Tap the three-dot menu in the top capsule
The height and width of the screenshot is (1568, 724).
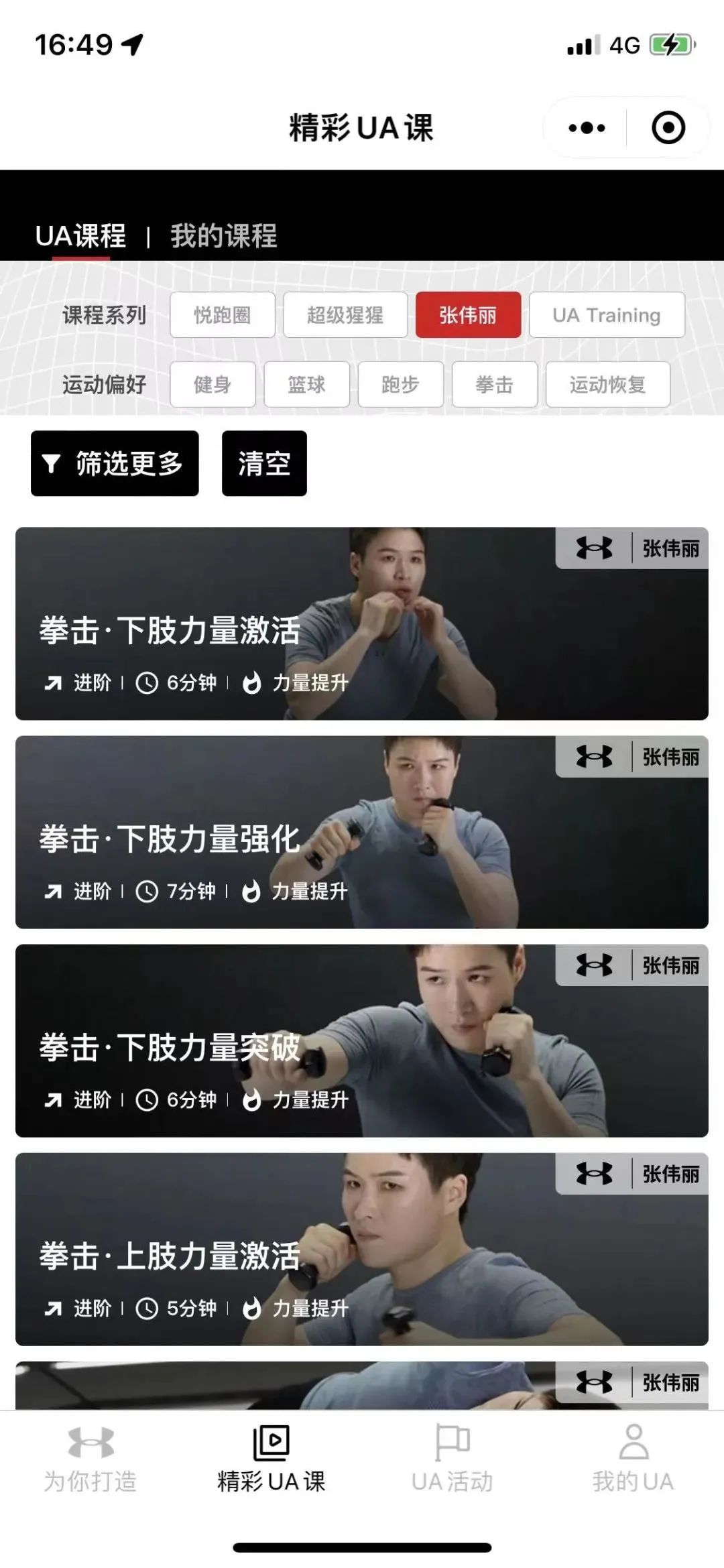pos(586,126)
